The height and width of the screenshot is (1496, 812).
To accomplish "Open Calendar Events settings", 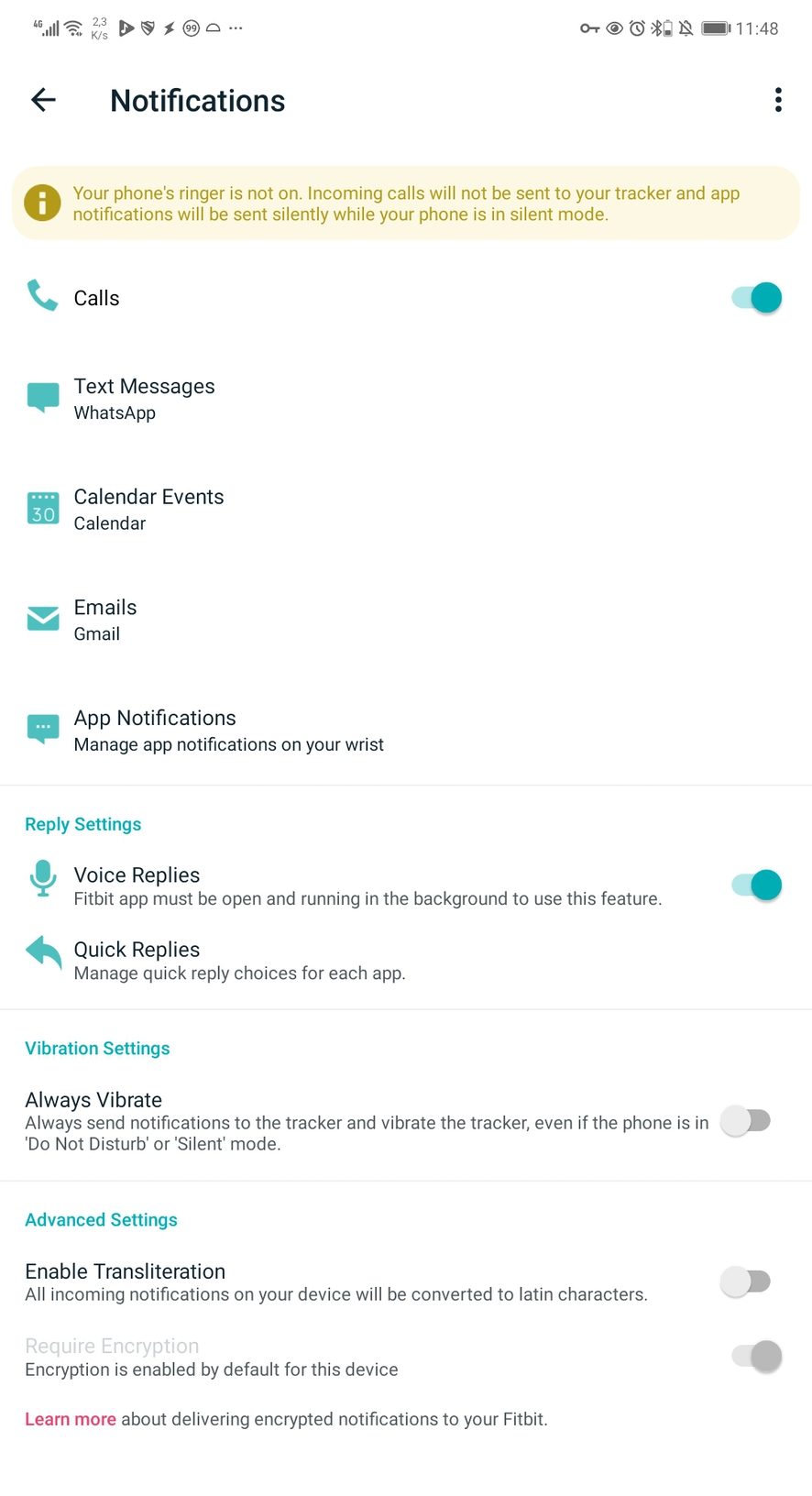I will point(148,509).
